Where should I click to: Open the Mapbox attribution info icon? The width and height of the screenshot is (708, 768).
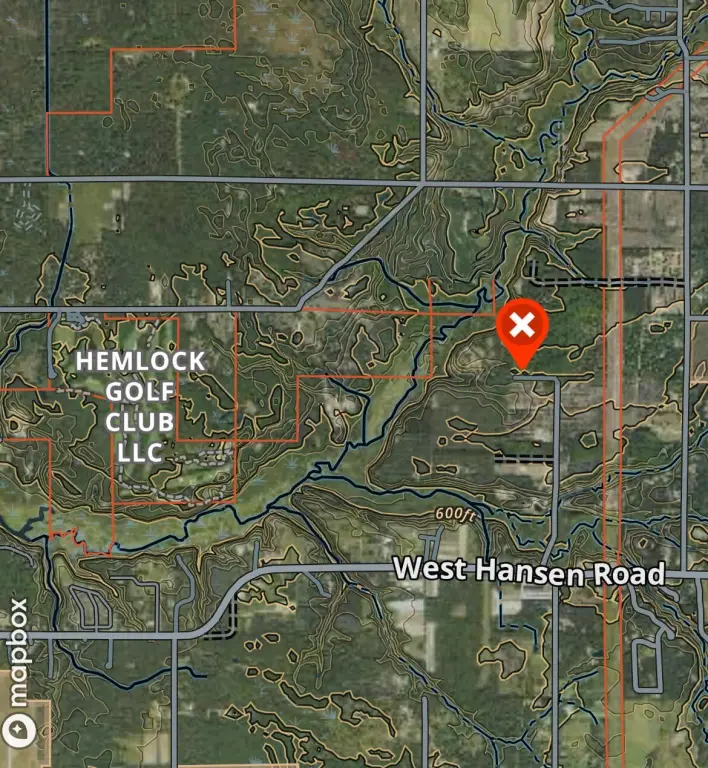(x=18, y=732)
